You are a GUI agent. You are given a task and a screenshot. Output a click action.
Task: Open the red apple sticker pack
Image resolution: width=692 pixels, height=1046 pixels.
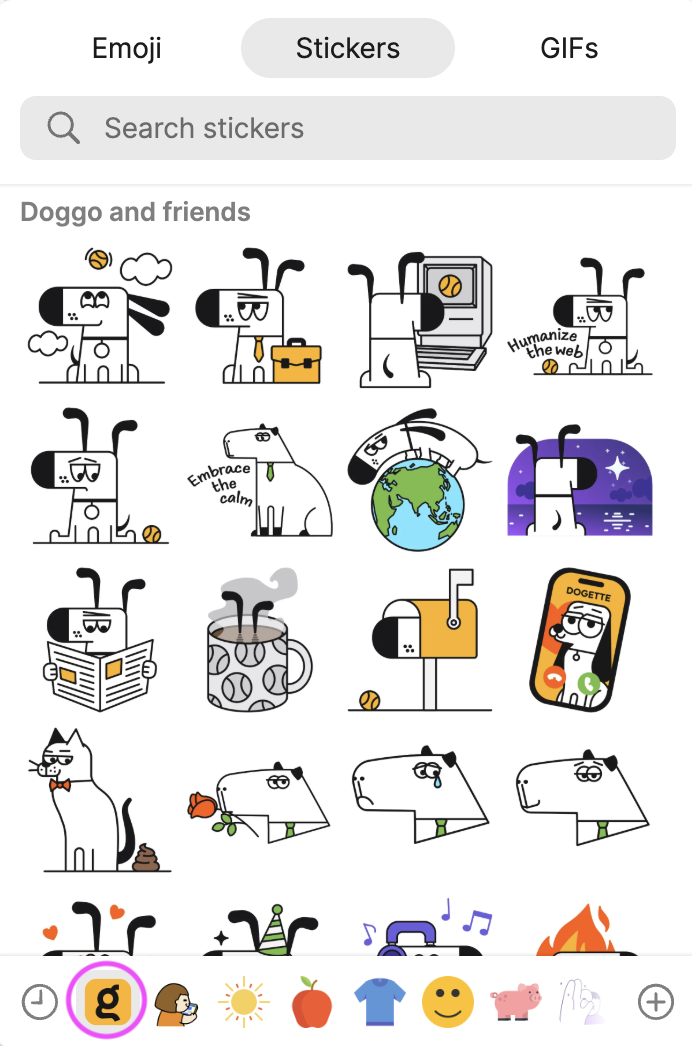coord(311,1001)
